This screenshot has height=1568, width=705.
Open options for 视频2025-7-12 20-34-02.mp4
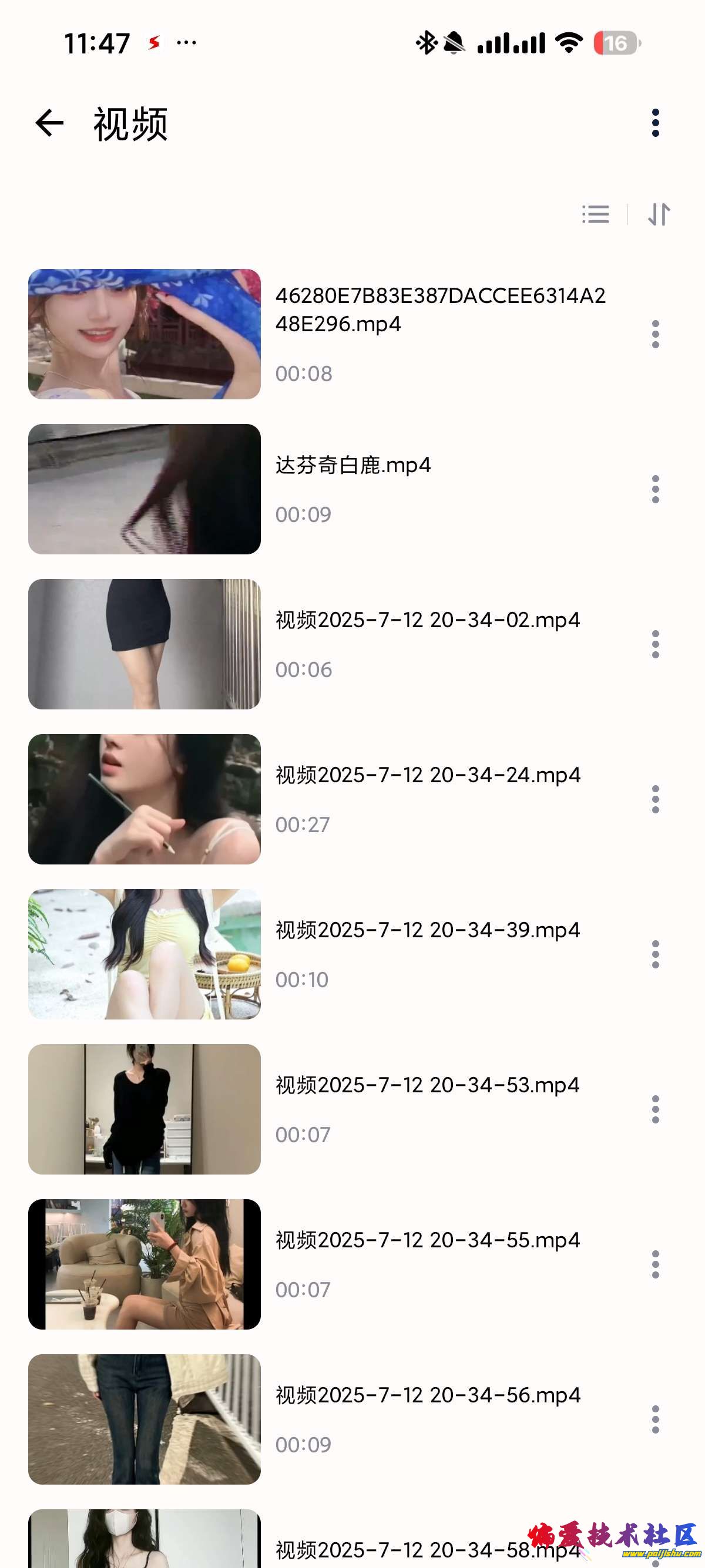point(654,645)
